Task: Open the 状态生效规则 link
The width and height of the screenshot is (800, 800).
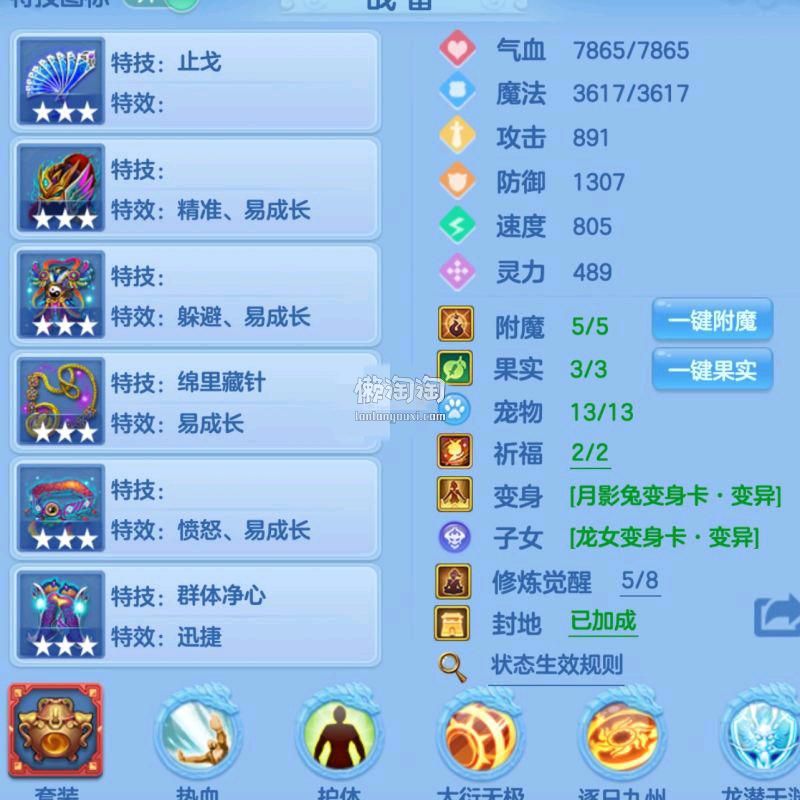Action: [556, 665]
